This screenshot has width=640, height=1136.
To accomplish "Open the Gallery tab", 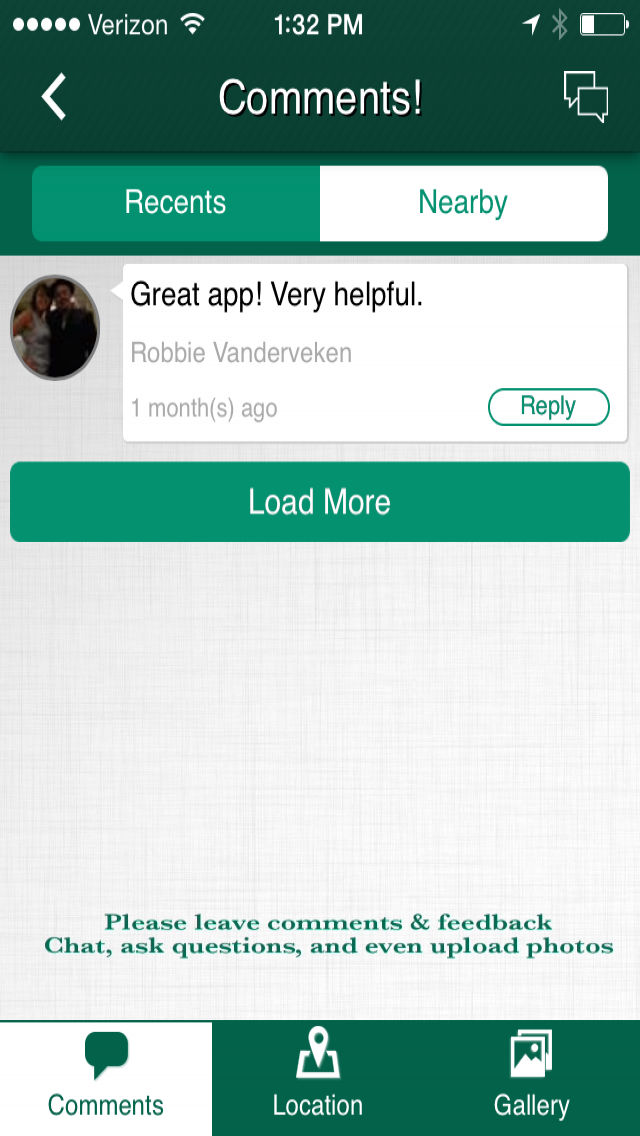I will tap(531, 1078).
